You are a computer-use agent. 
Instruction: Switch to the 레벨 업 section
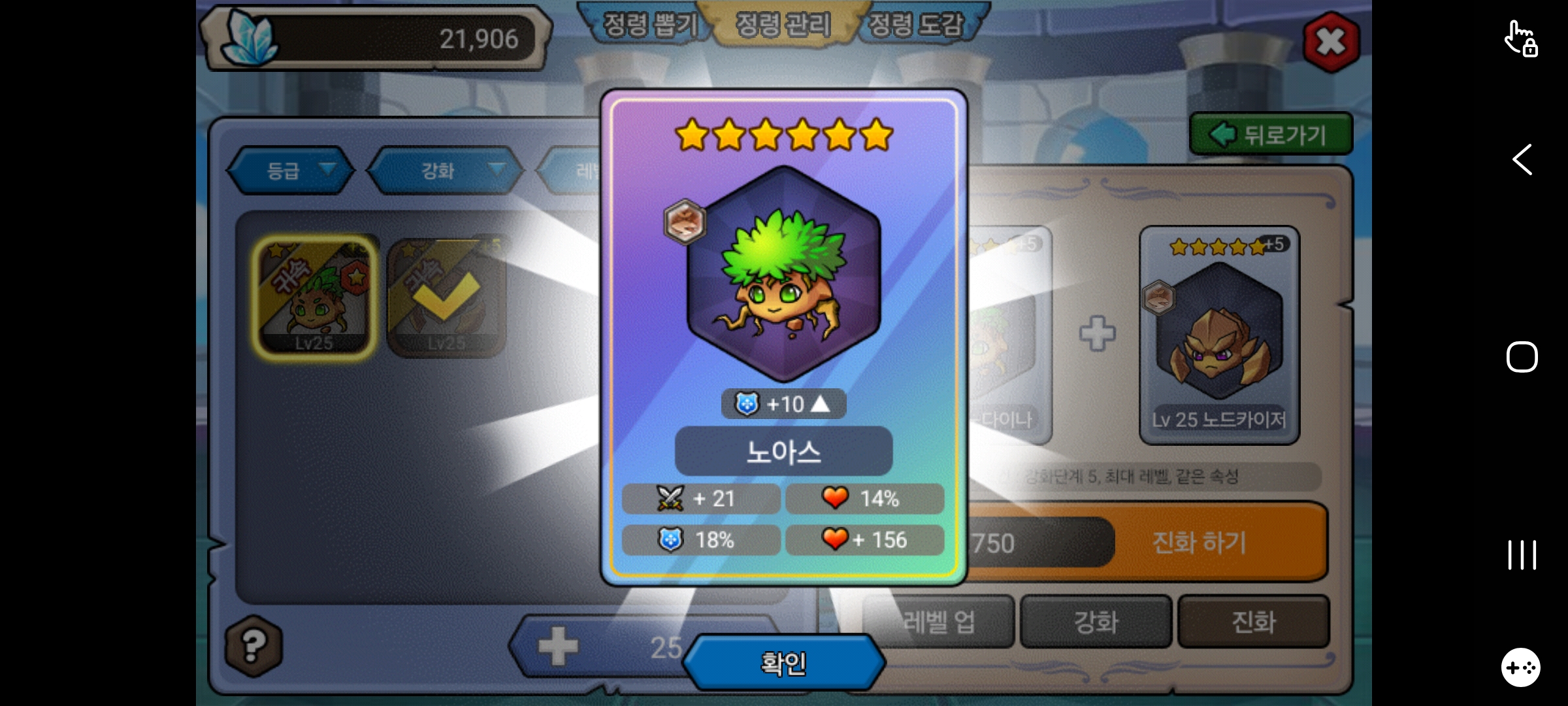939,622
